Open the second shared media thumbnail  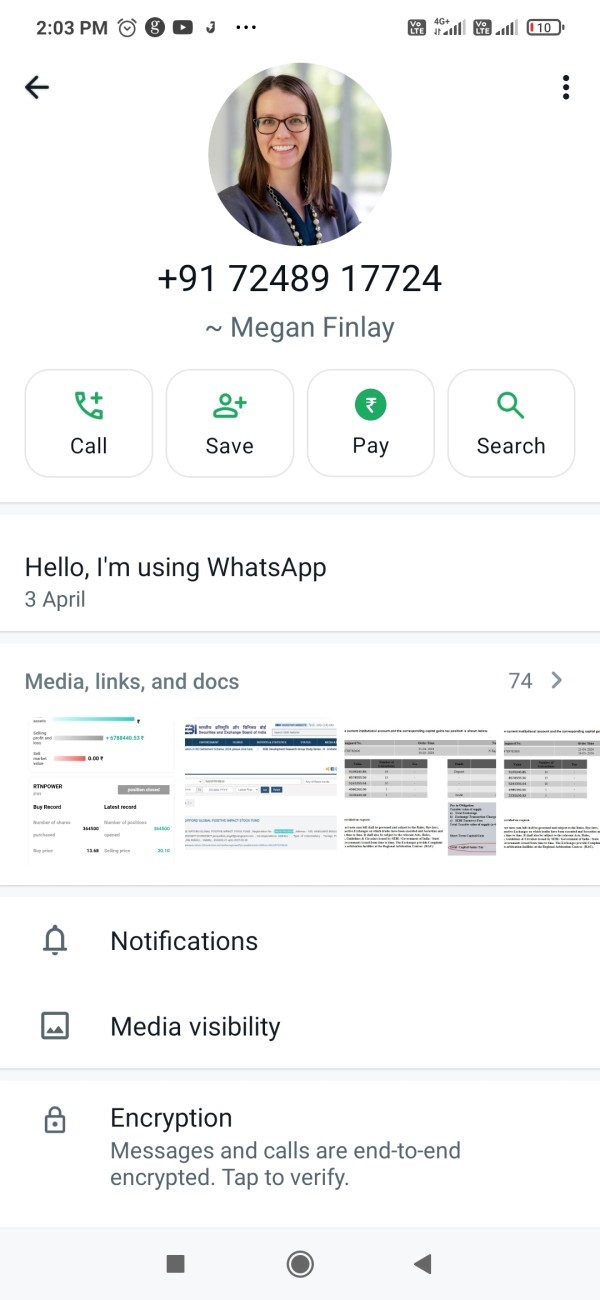(x=261, y=790)
